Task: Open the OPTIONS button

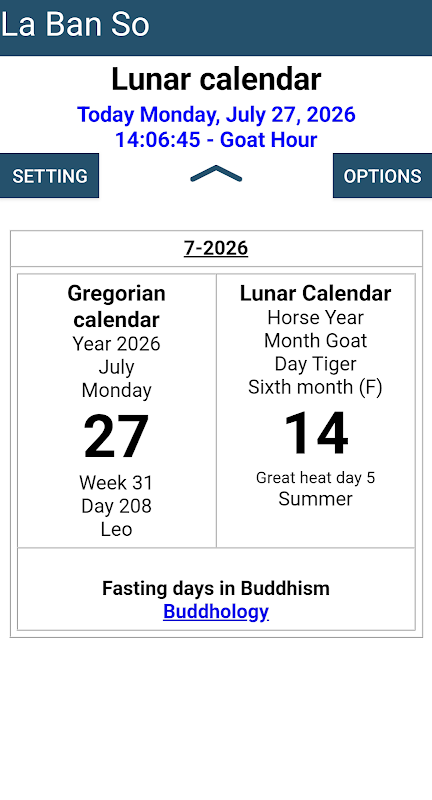Action: (383, 176)
